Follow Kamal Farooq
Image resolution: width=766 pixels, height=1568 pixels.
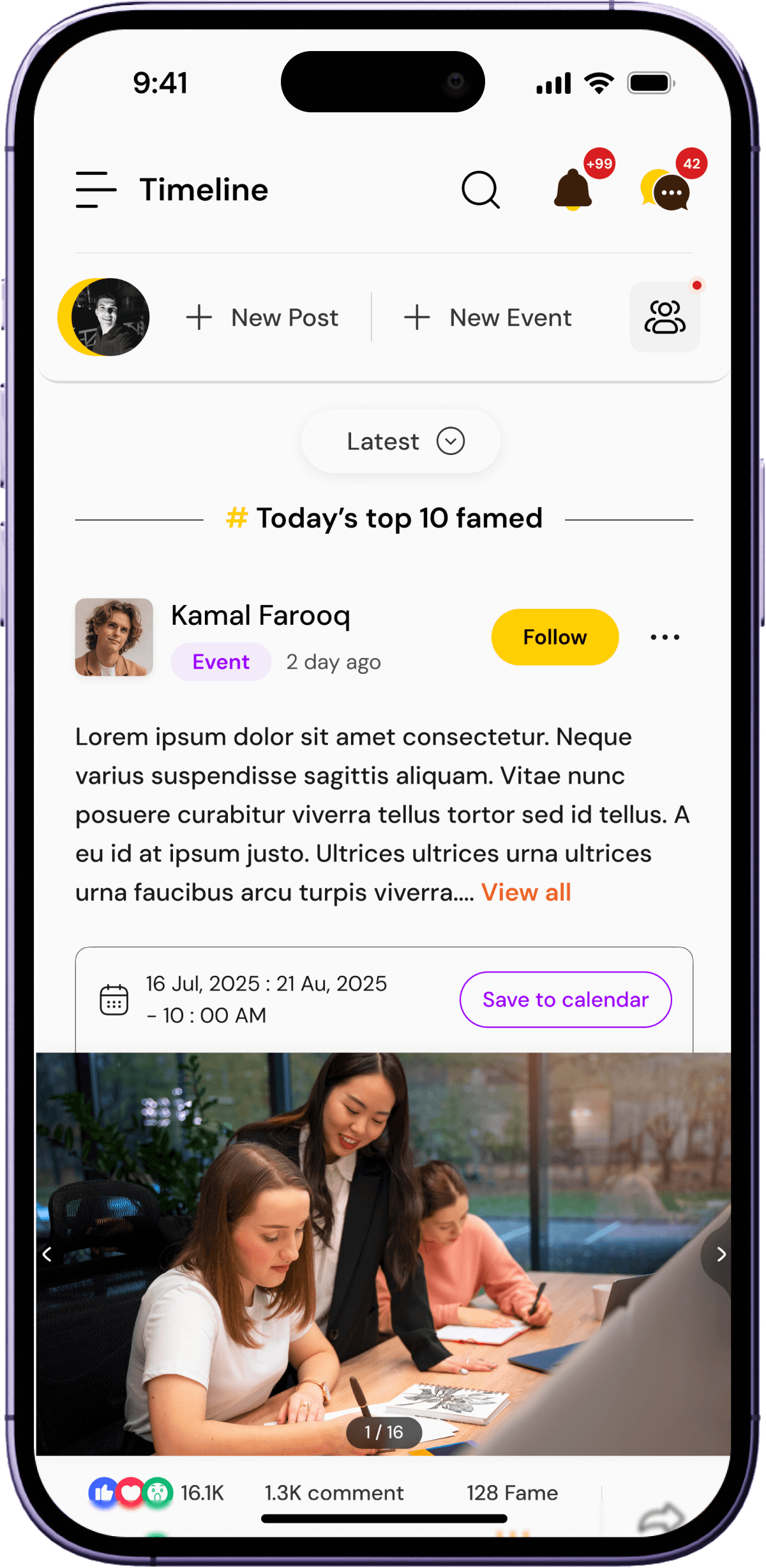pos(555,637)
